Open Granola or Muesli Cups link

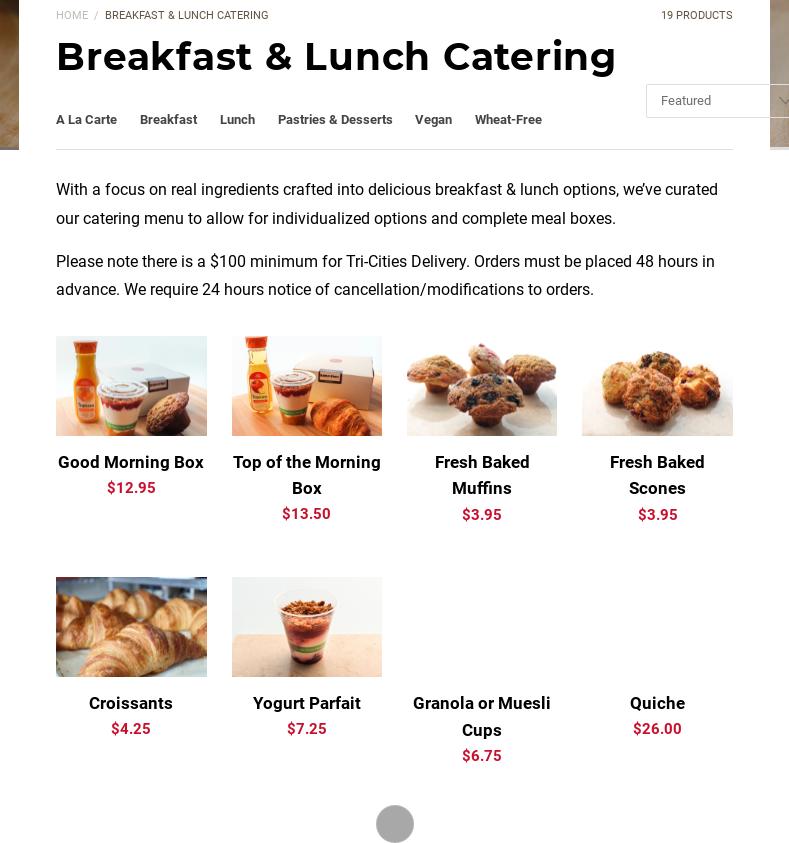tap(481, 716)
